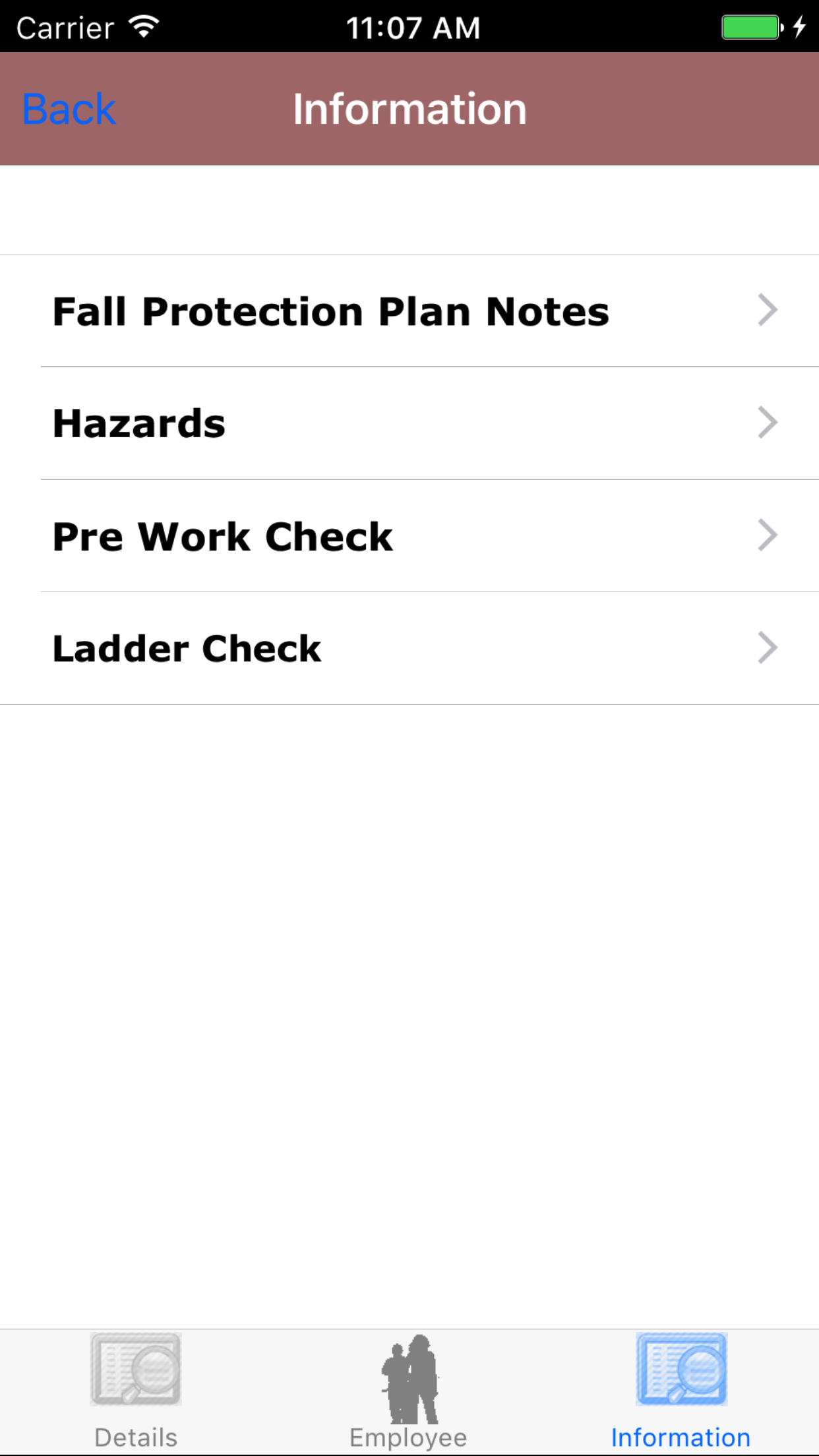Open Fall Protection Plan Notes

409,311
